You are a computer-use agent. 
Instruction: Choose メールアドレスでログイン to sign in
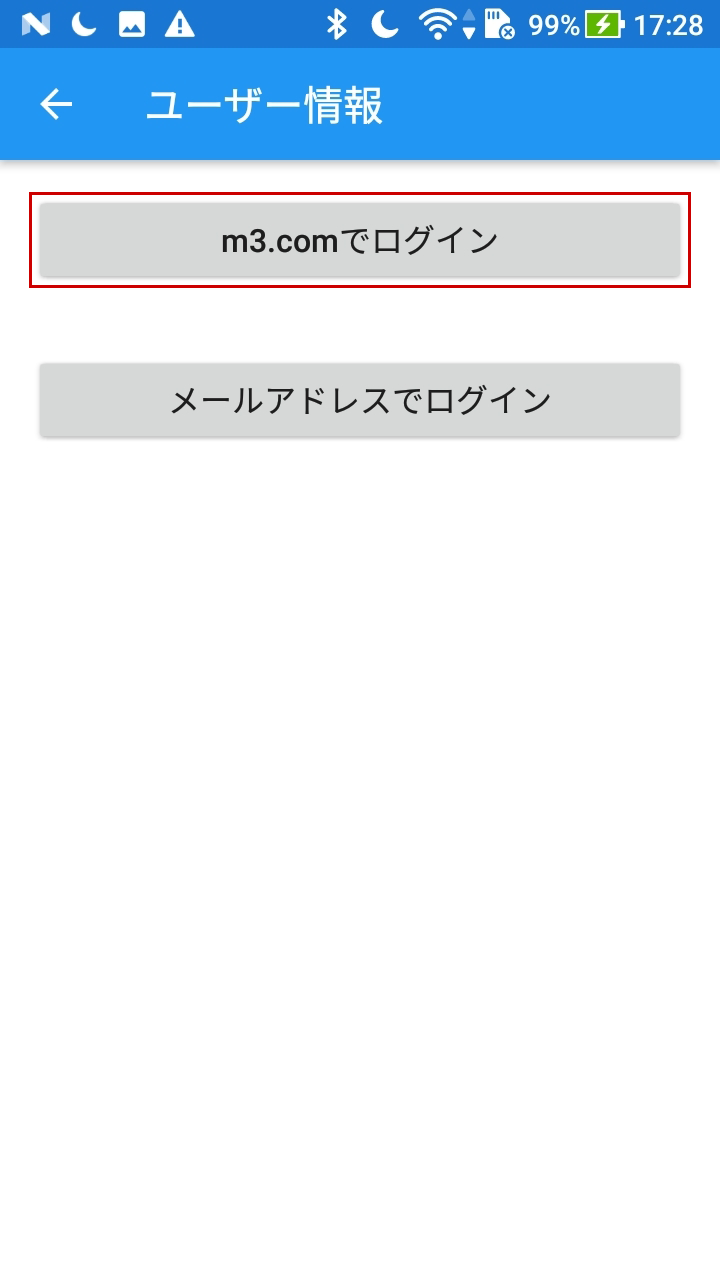tap(360, 400)
